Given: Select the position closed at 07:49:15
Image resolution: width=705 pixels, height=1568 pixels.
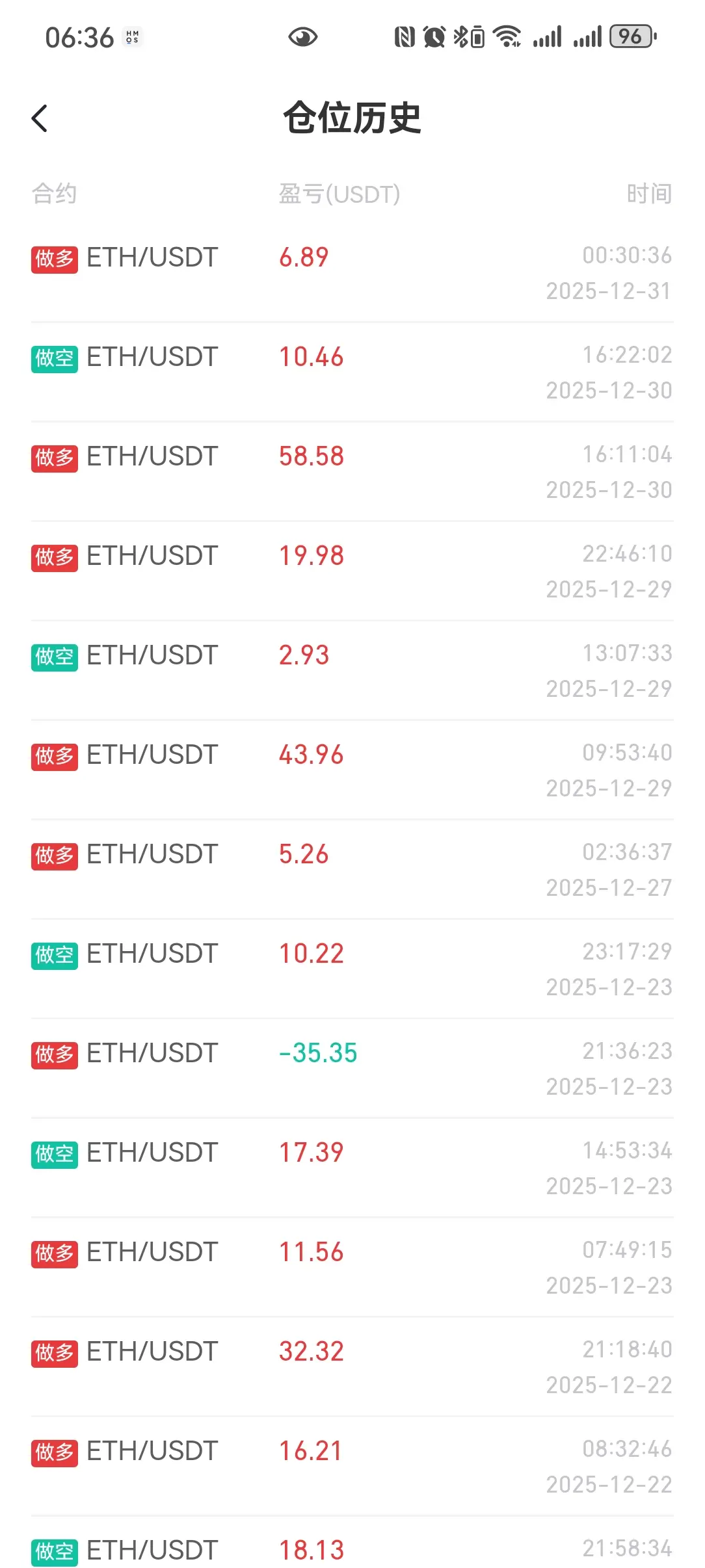Looking at the screenshot, I should tap(351, 1267).
